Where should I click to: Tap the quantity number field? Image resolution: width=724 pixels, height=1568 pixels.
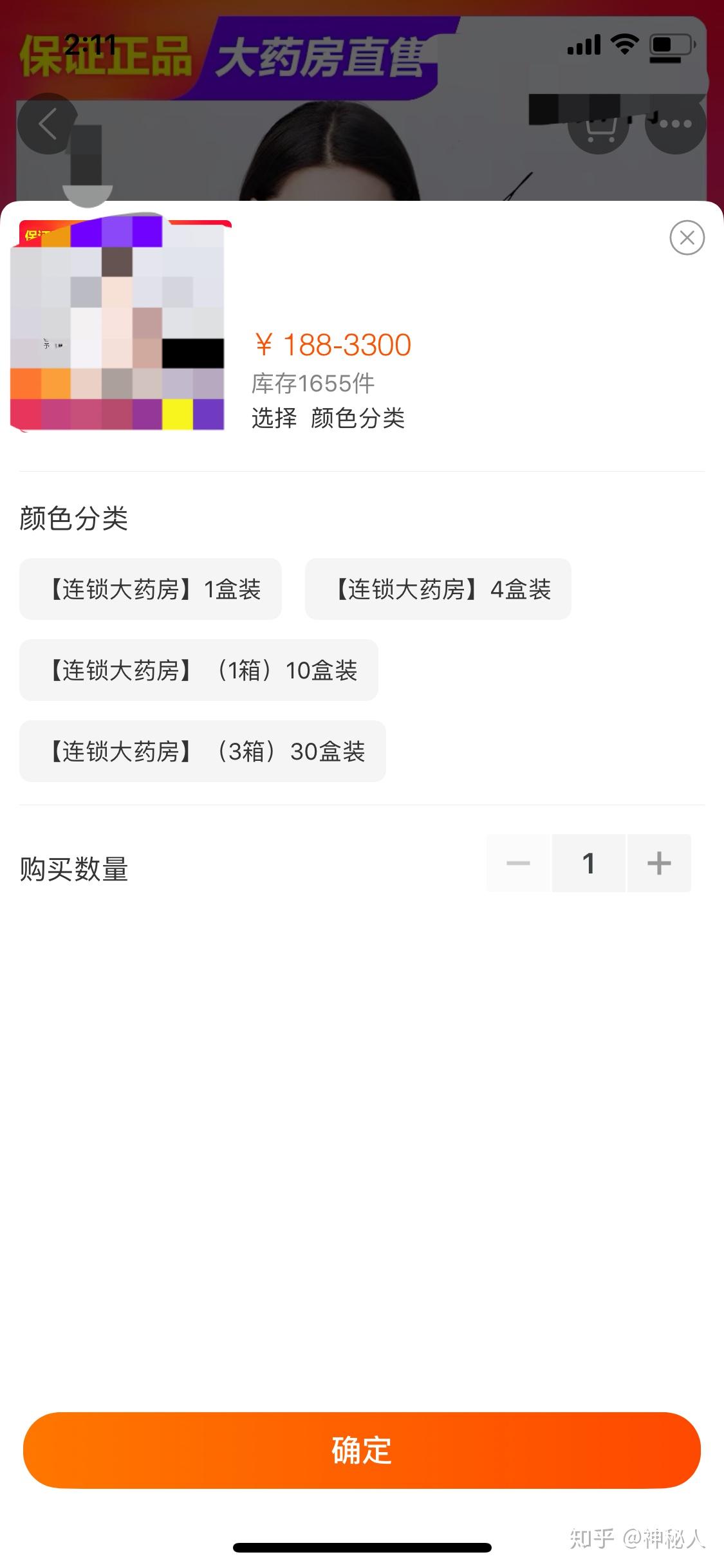click(588, 863)
